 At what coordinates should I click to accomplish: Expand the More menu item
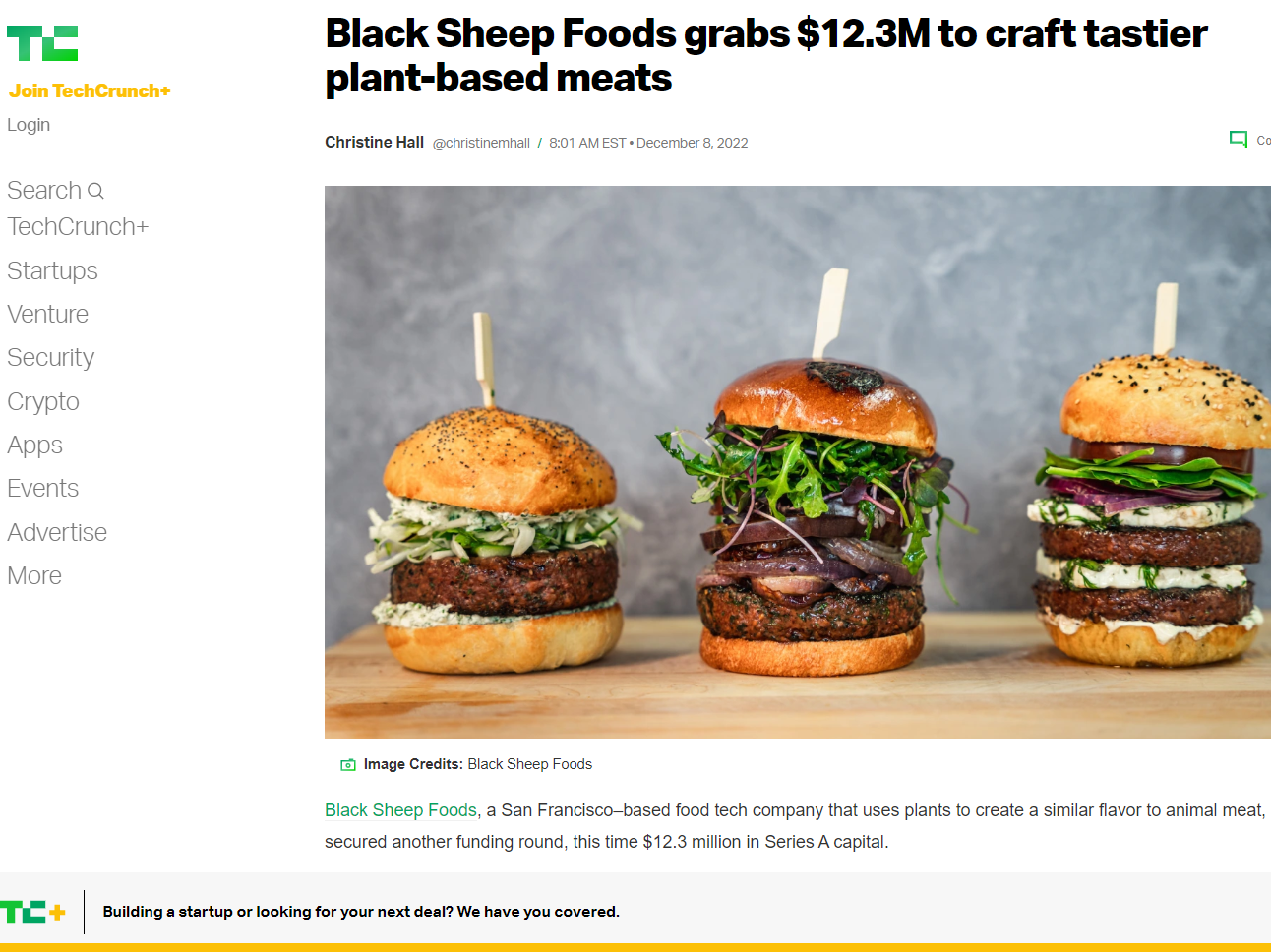click(x=34, y=576)
